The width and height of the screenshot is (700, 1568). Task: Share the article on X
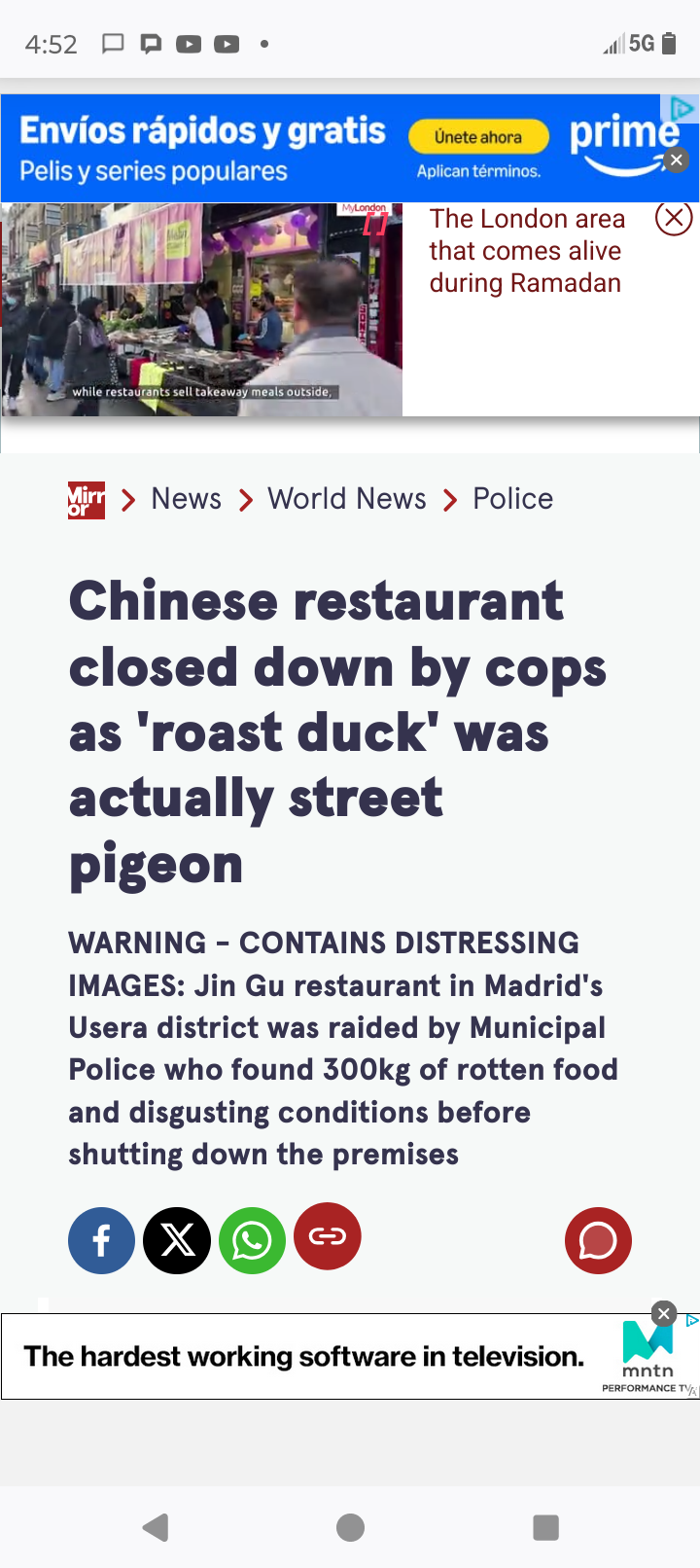click(x=177, y=1241)
